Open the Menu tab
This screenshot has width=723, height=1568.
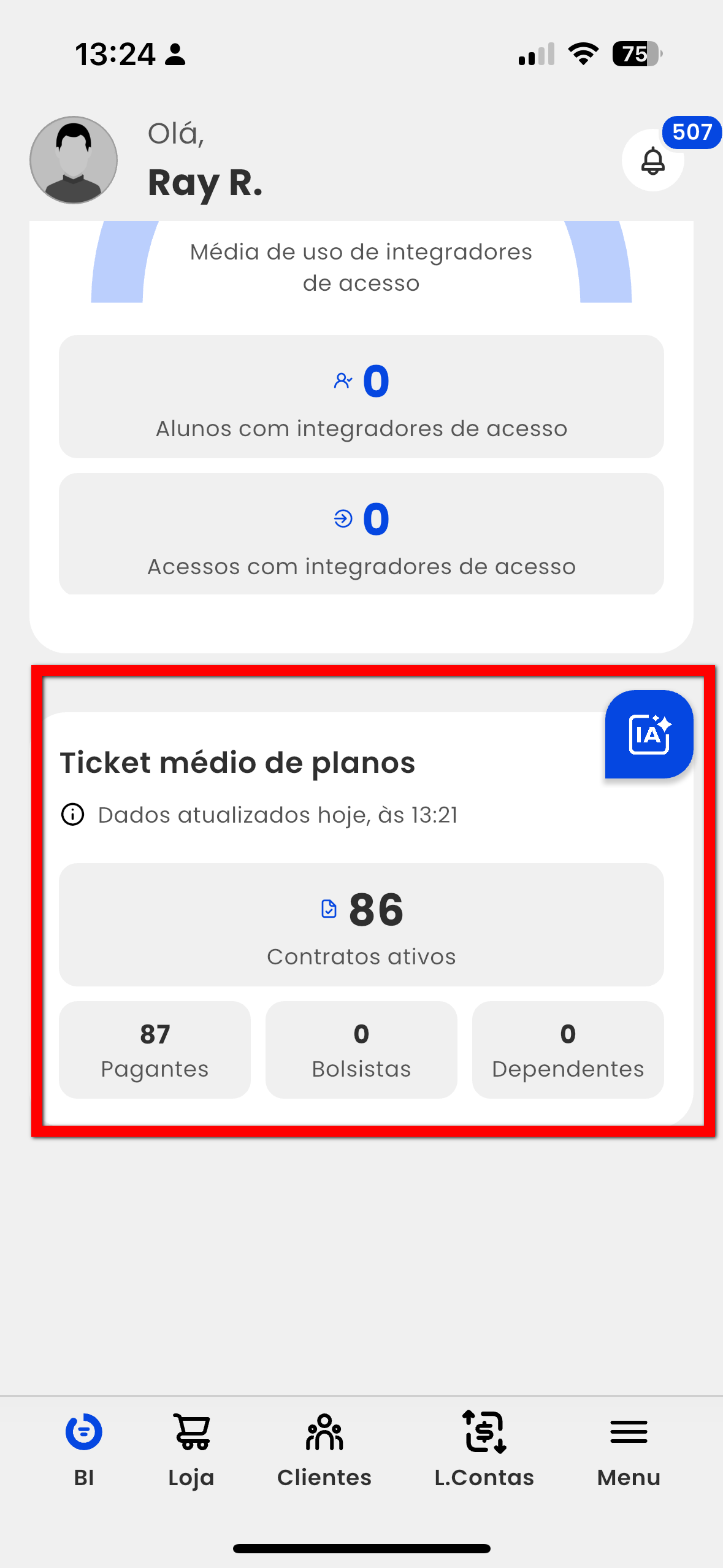tap(629, 1449)
